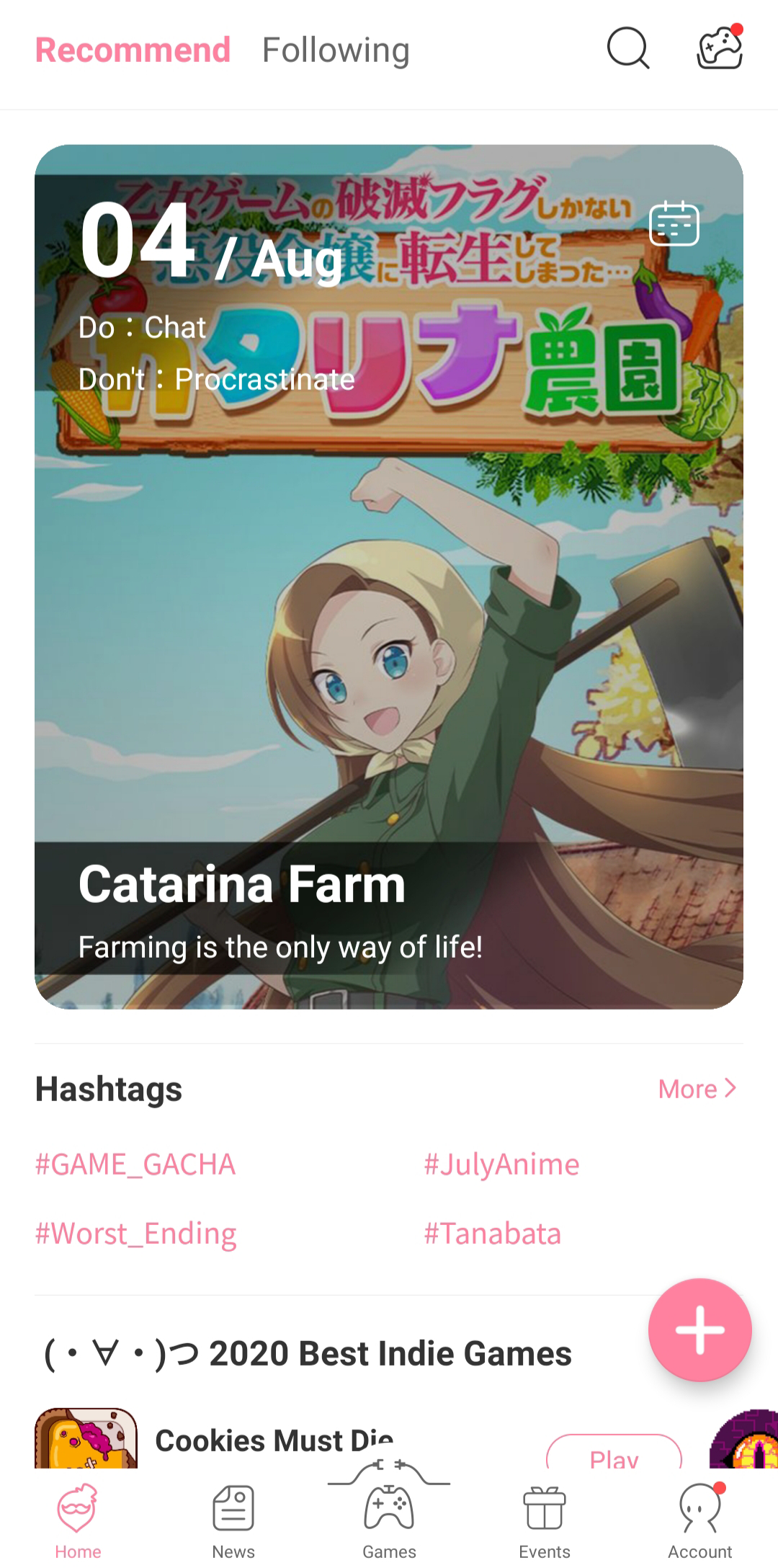Browse the #Worst_Ending hashtag
This screenshot has width=778, height=1568.
[135, 1233]
